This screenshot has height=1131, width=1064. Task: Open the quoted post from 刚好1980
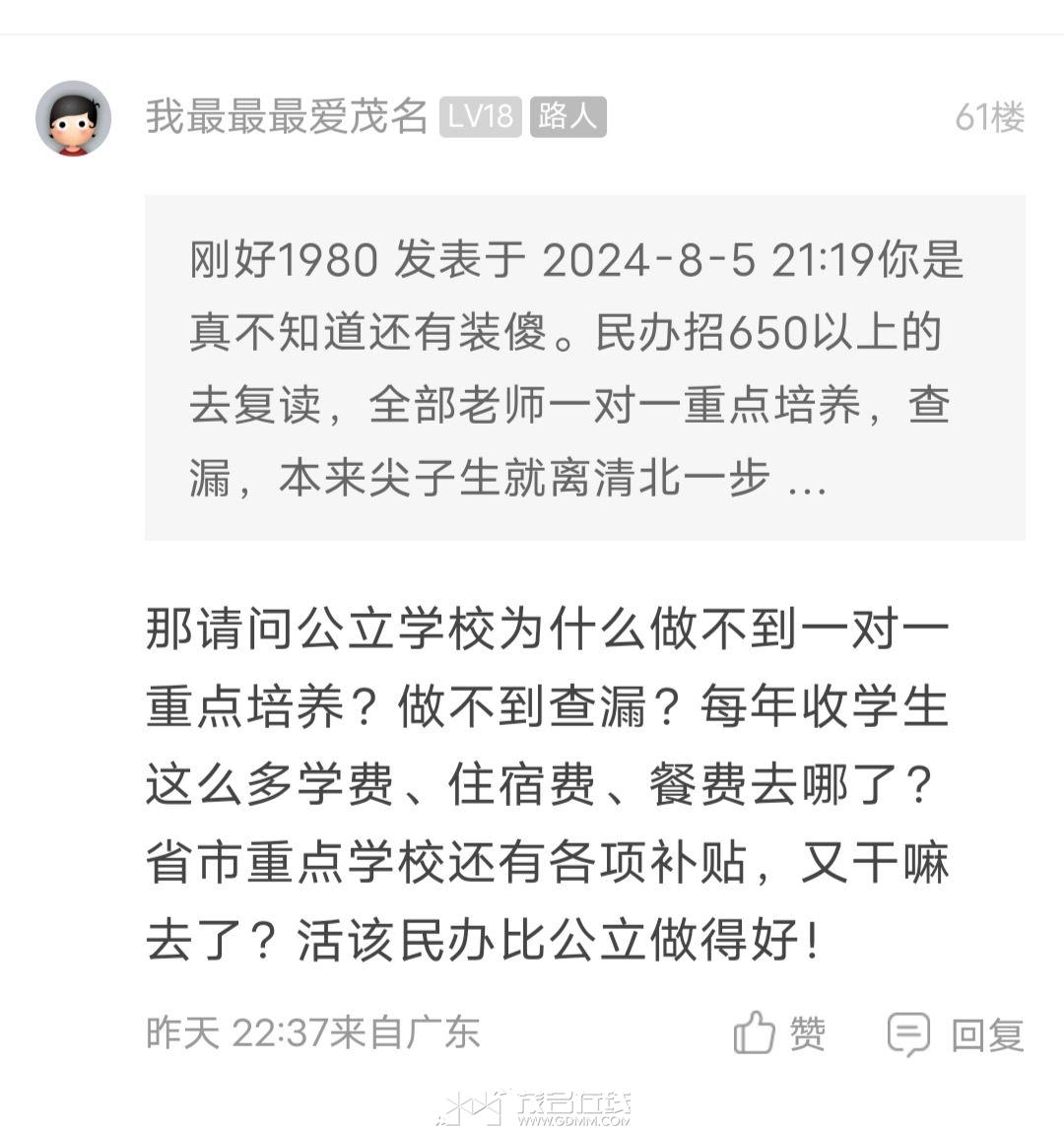click(584, 366)
